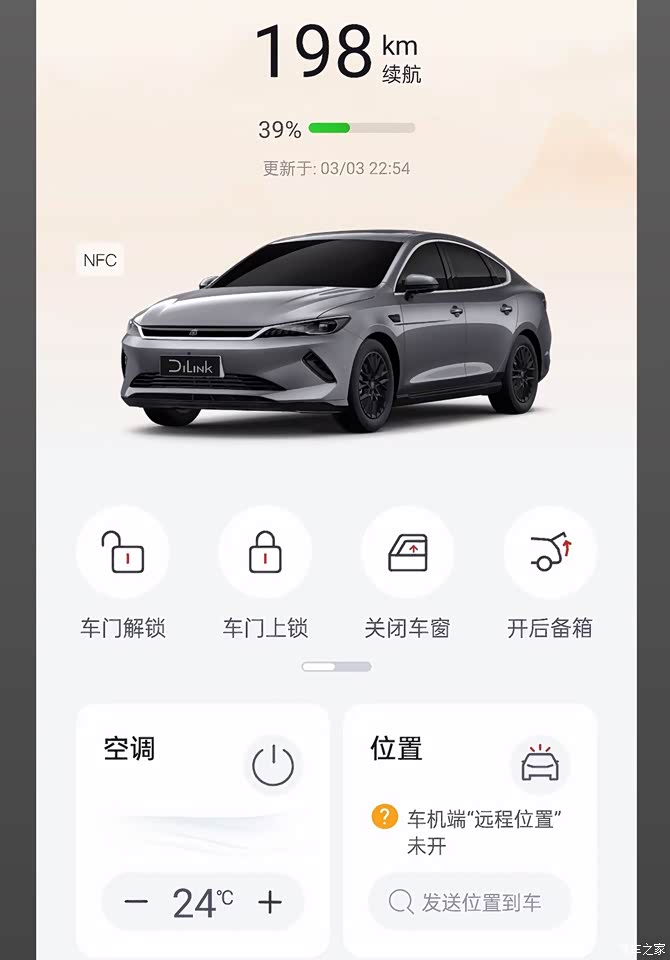Close the car windows (关闭车窗)
The image size is (670, 960).
(x=407, y=552)
